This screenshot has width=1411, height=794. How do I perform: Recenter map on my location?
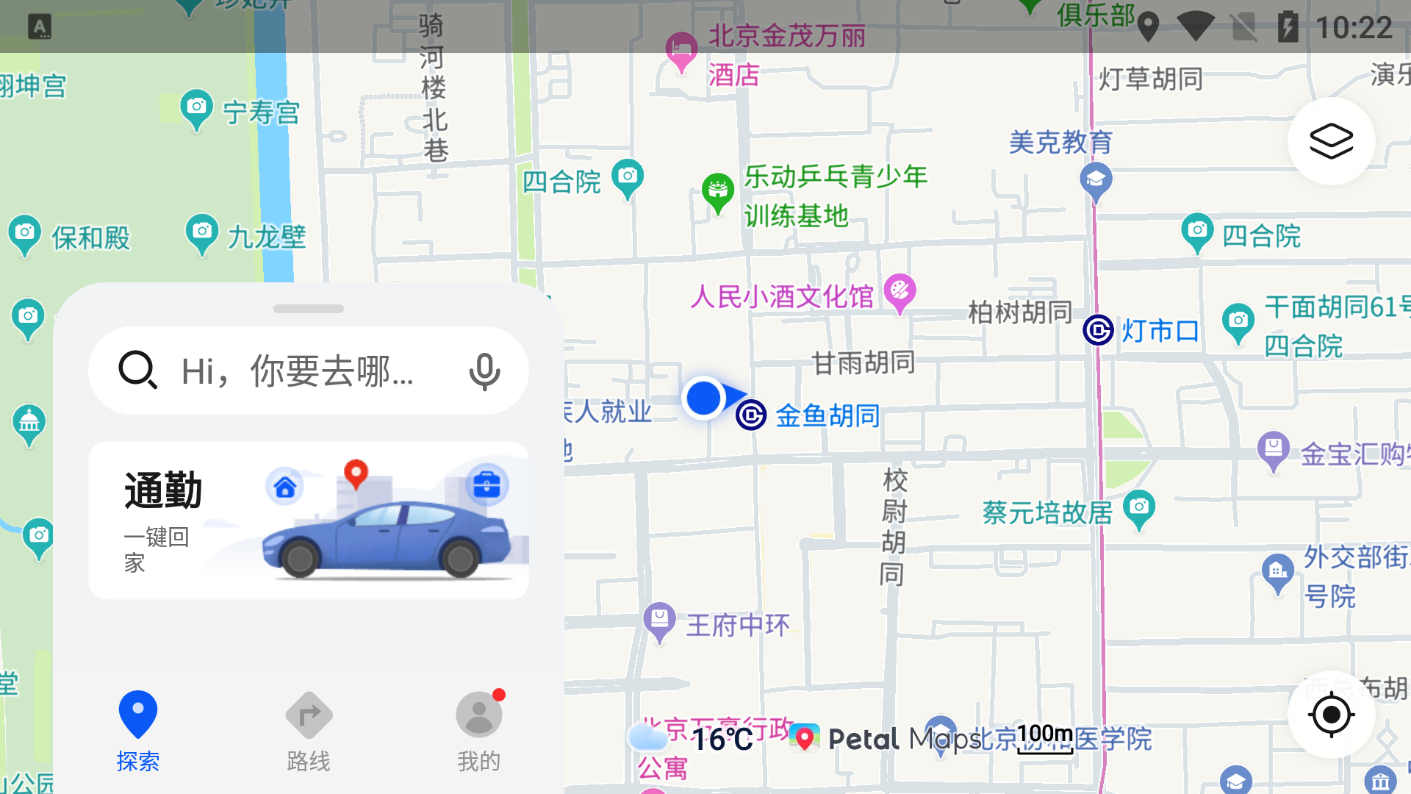(x=1331, y=714)
